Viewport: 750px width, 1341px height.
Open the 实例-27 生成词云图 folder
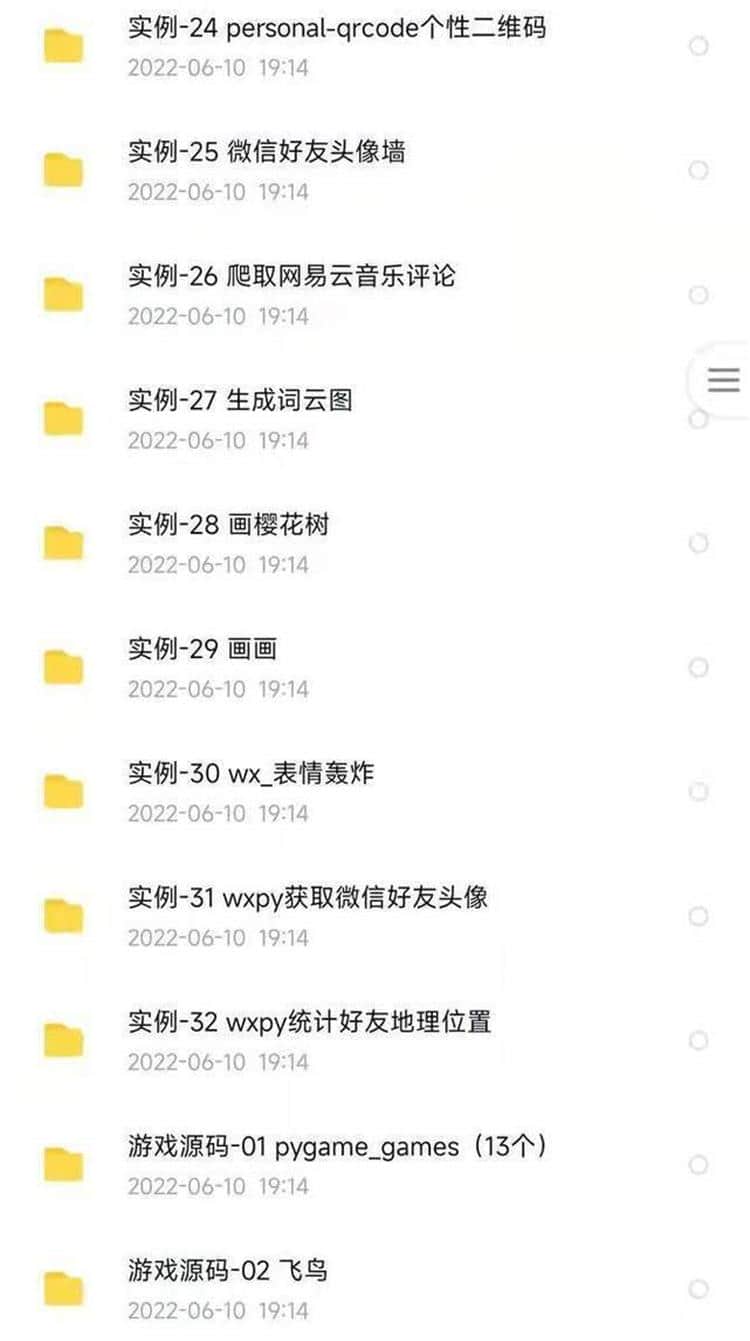(x=240, y=401)
